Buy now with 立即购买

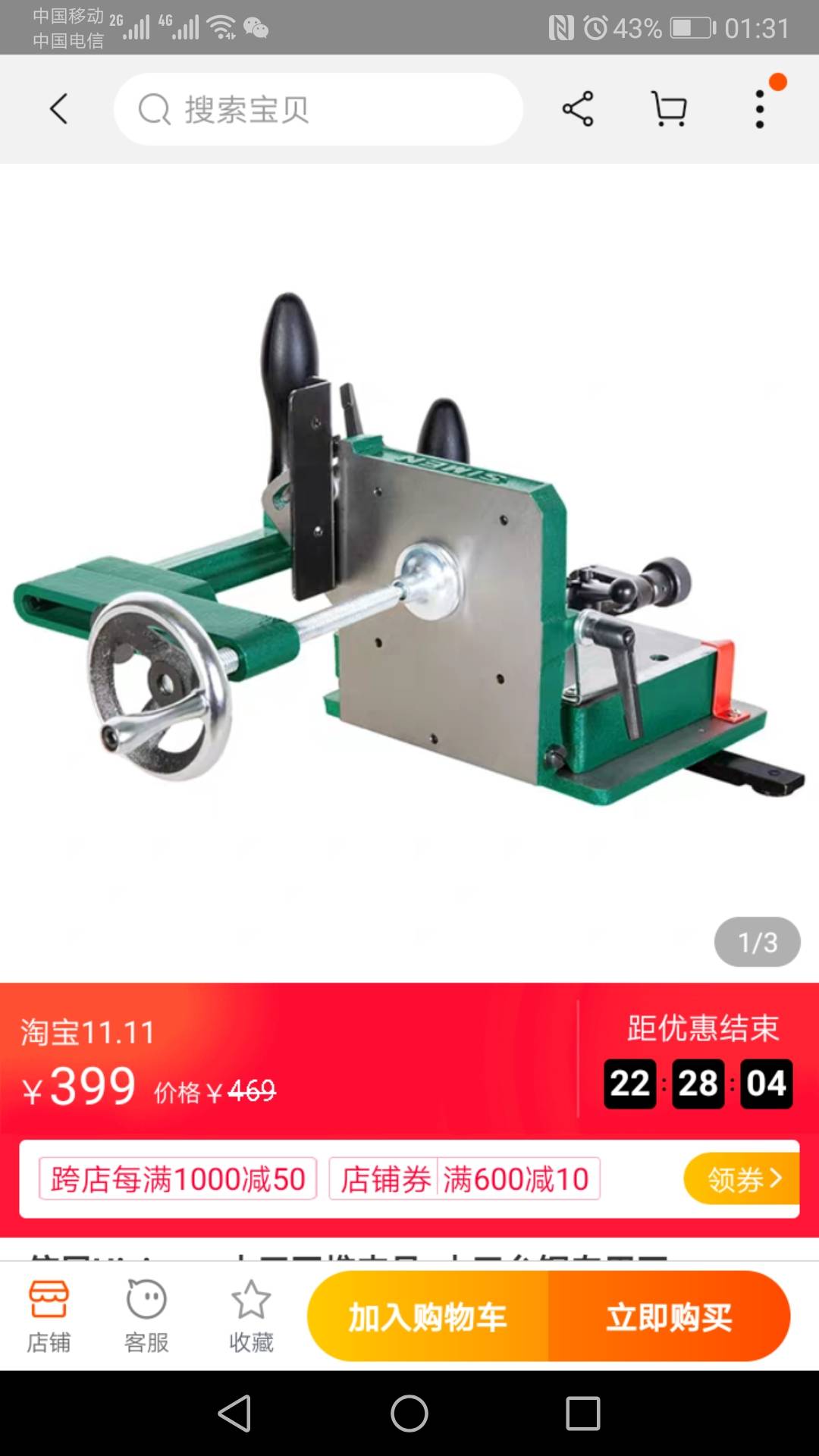[669, 1316]
